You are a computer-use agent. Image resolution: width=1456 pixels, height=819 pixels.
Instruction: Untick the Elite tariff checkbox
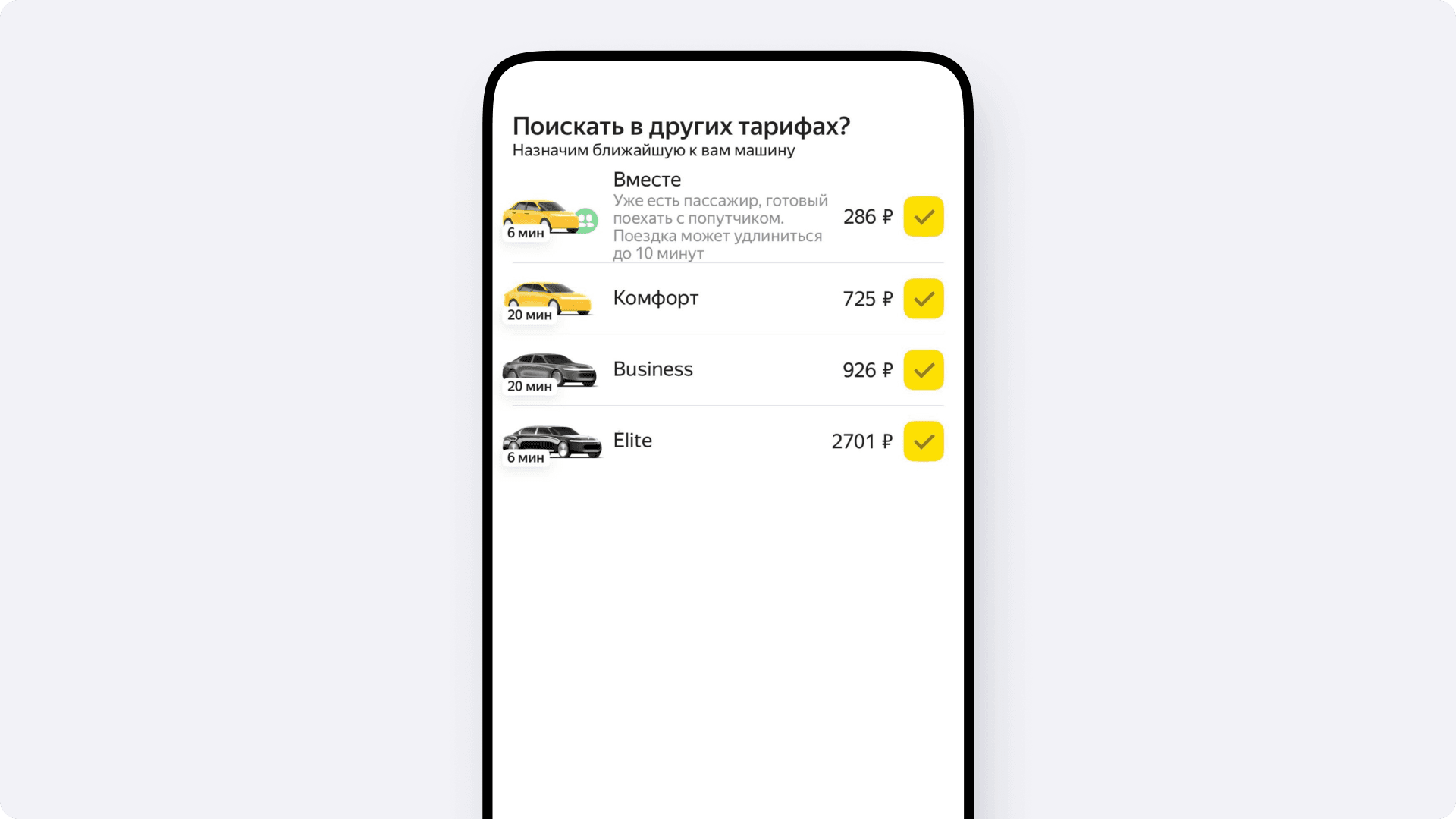(x=923, y=441)
